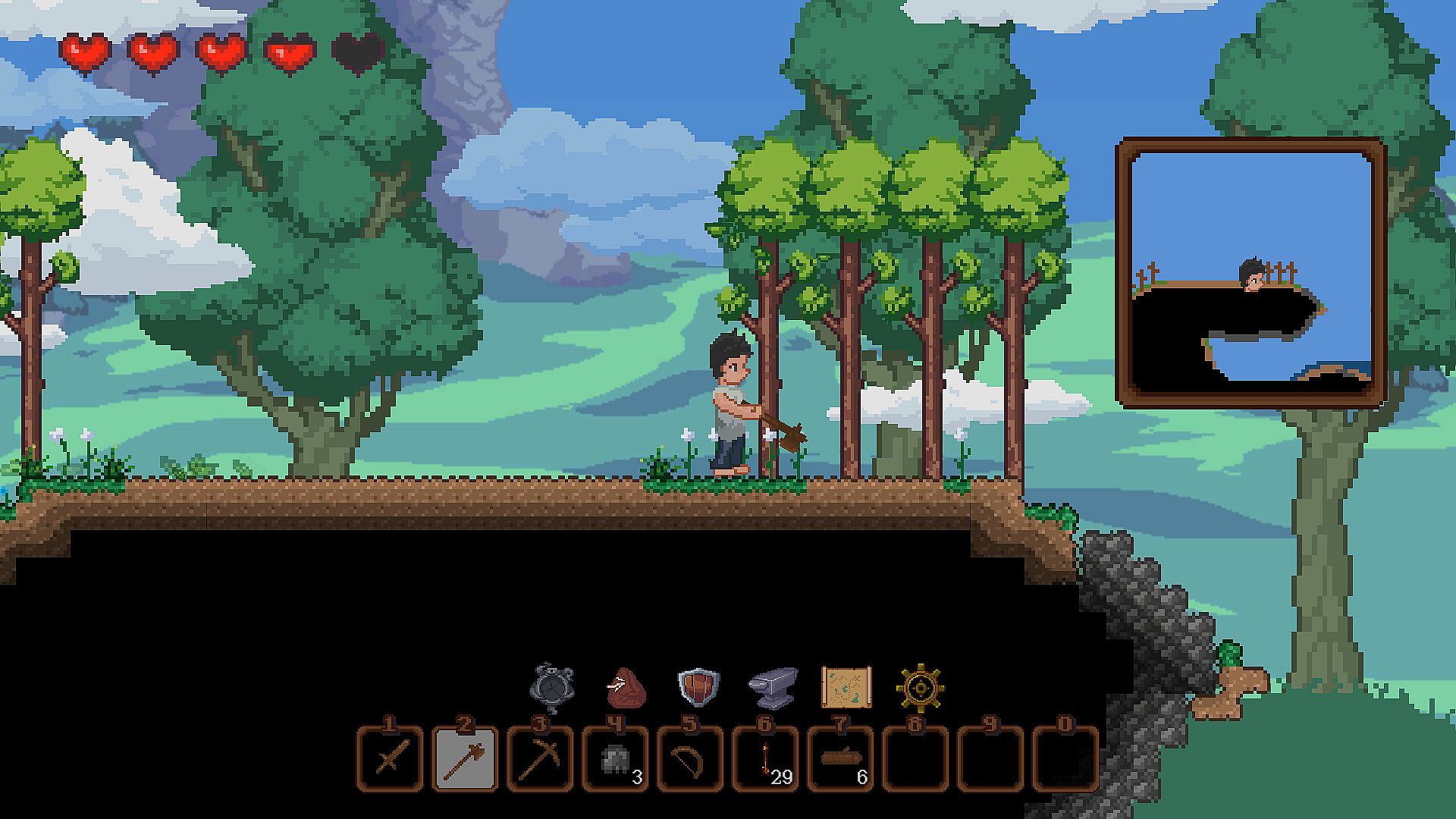Open the inventory bag
This screenshot has width=1456, height=819.
click(x=626, y=687)
